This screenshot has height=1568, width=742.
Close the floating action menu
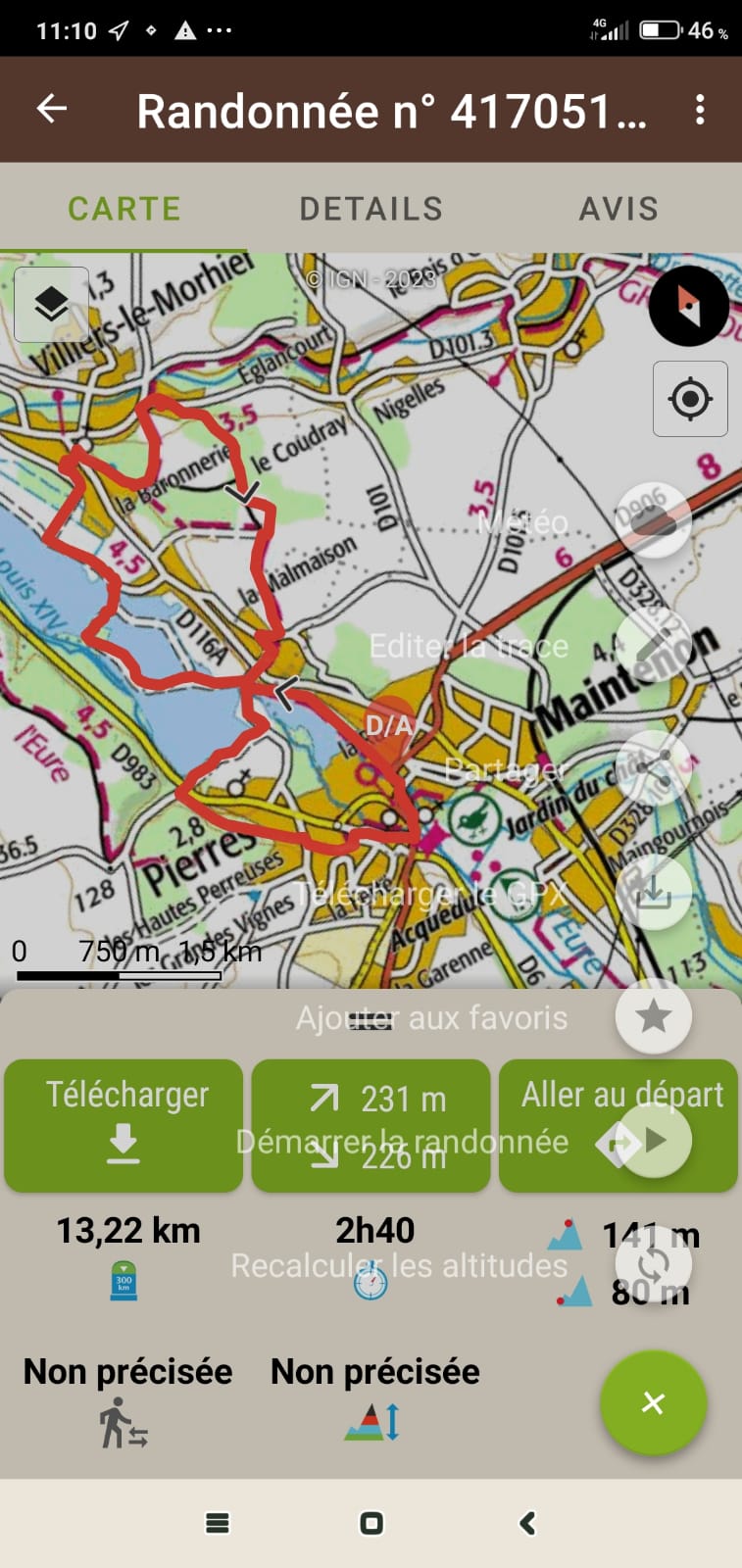click(x=653, y=1402)
